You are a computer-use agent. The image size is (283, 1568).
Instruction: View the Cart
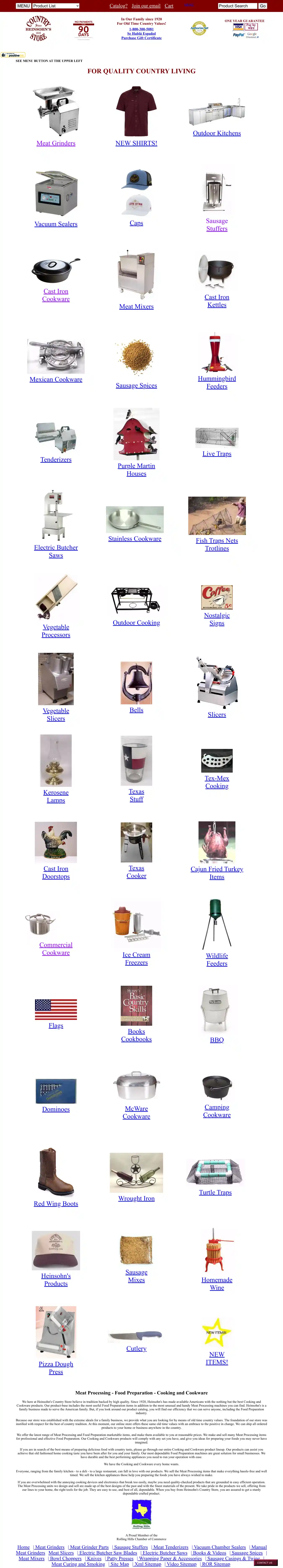pyautogui.click(x=169, y=5)
